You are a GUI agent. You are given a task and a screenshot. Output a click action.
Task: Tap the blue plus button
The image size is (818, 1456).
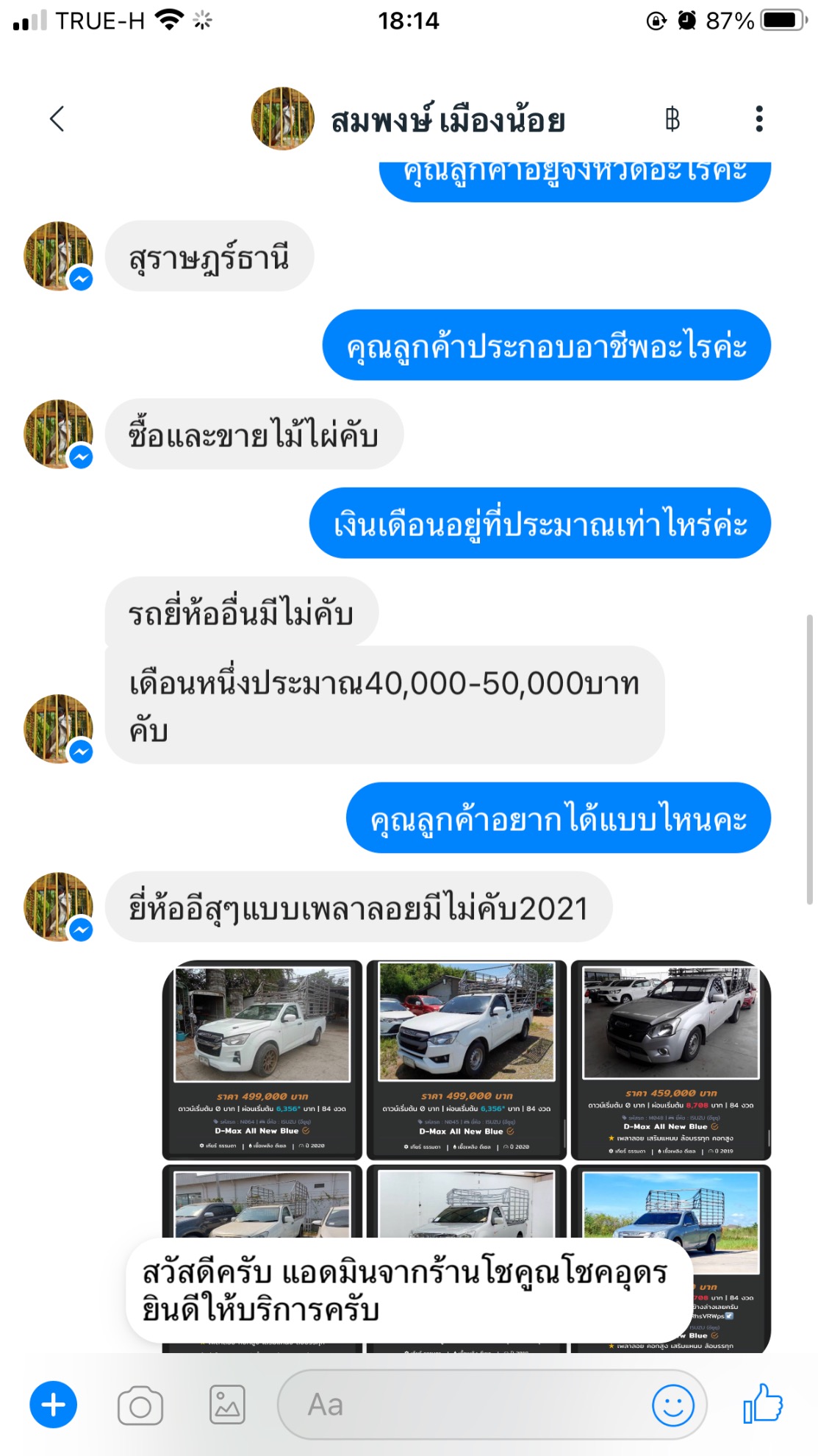tap(53, 1405)
